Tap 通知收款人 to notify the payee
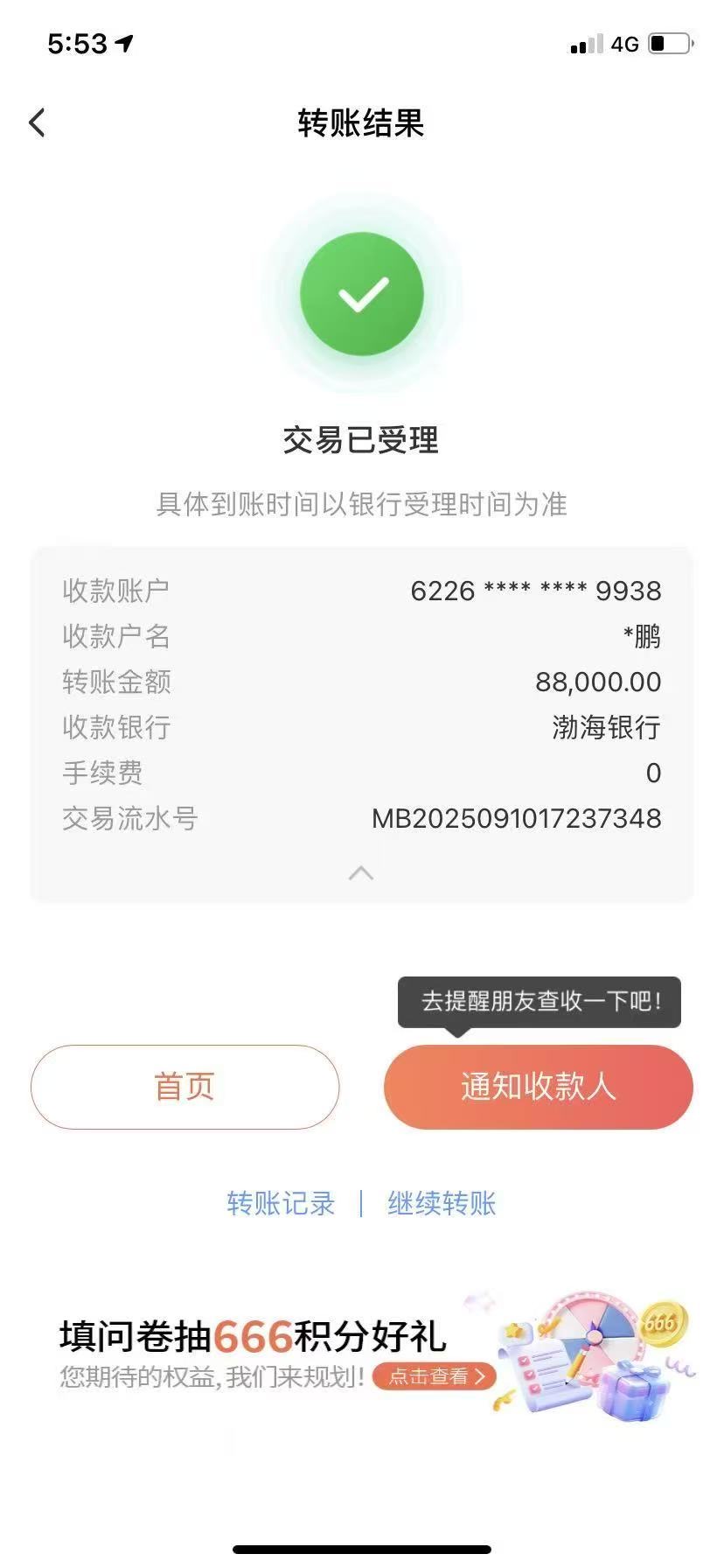 pos(538,1087)
